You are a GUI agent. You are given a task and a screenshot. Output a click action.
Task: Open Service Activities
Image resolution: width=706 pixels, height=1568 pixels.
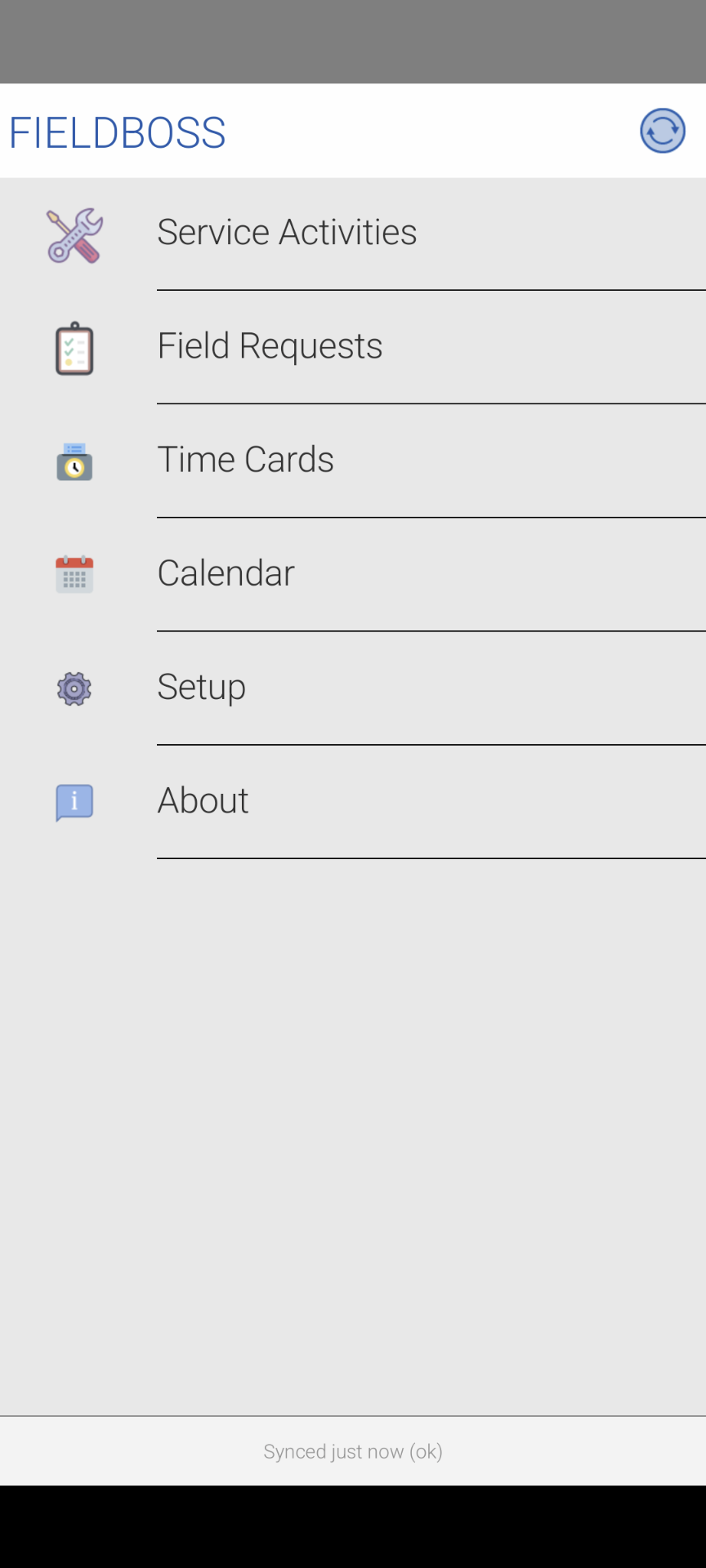(x=287, y=233)
